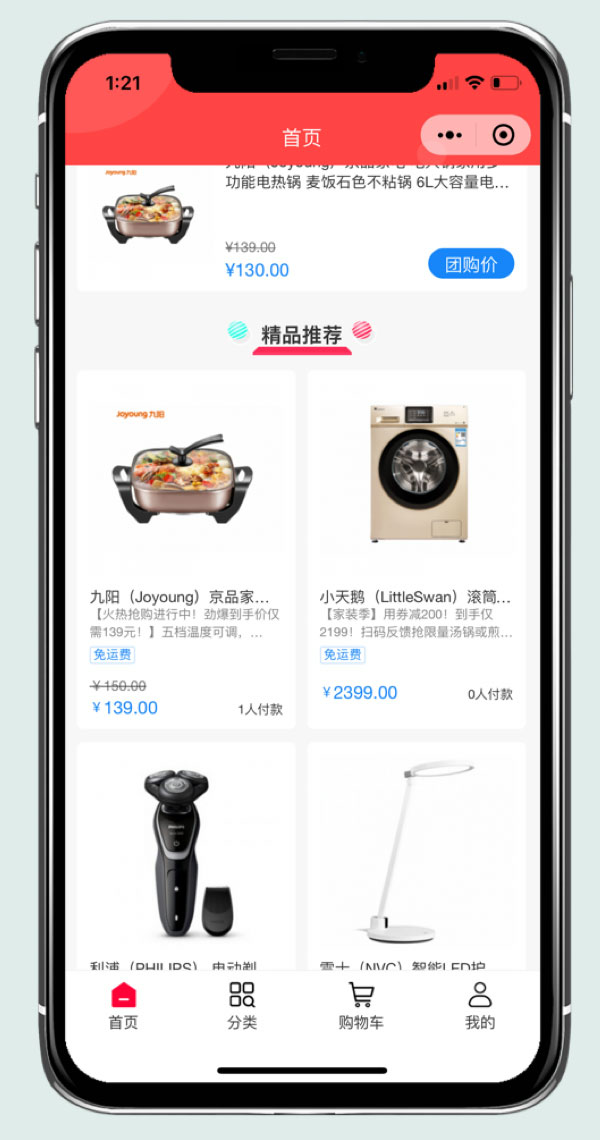
Task: Open the 小天鹅 LittleSwan washing machine card
Action: tap(417, 549)
